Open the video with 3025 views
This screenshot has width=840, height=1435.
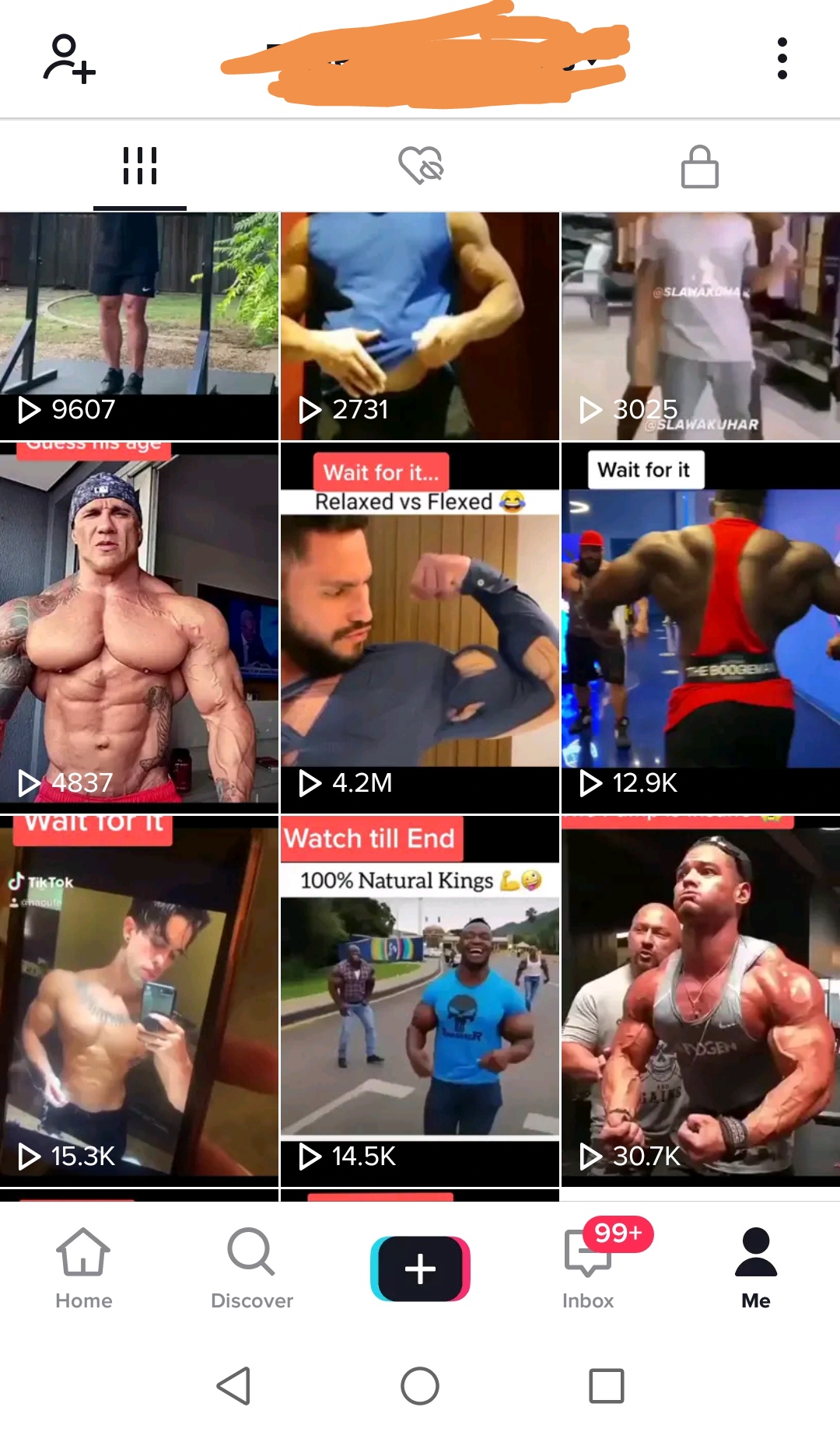pos(700,327)
